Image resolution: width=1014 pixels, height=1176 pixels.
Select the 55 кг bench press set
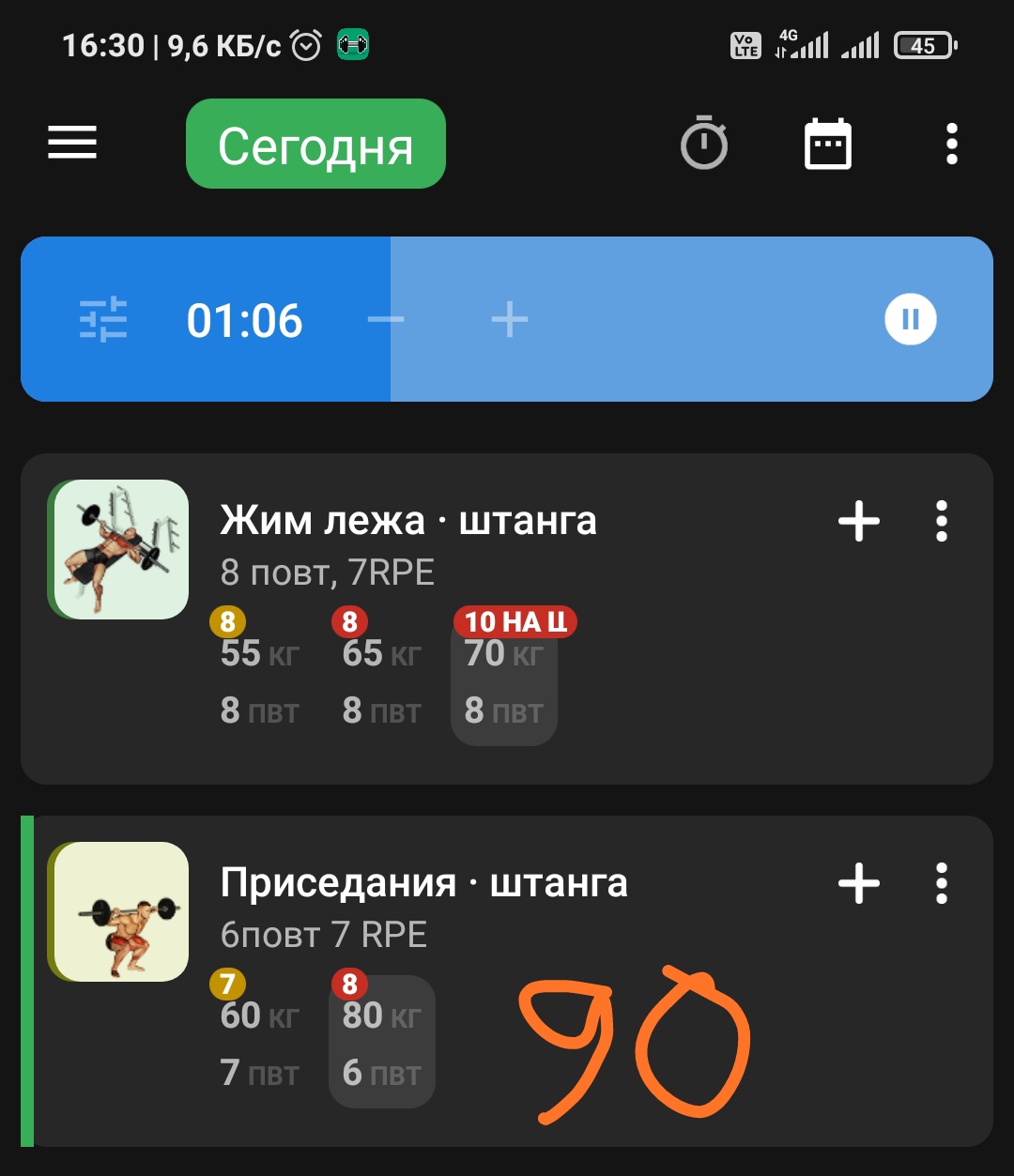coord(259,682)
